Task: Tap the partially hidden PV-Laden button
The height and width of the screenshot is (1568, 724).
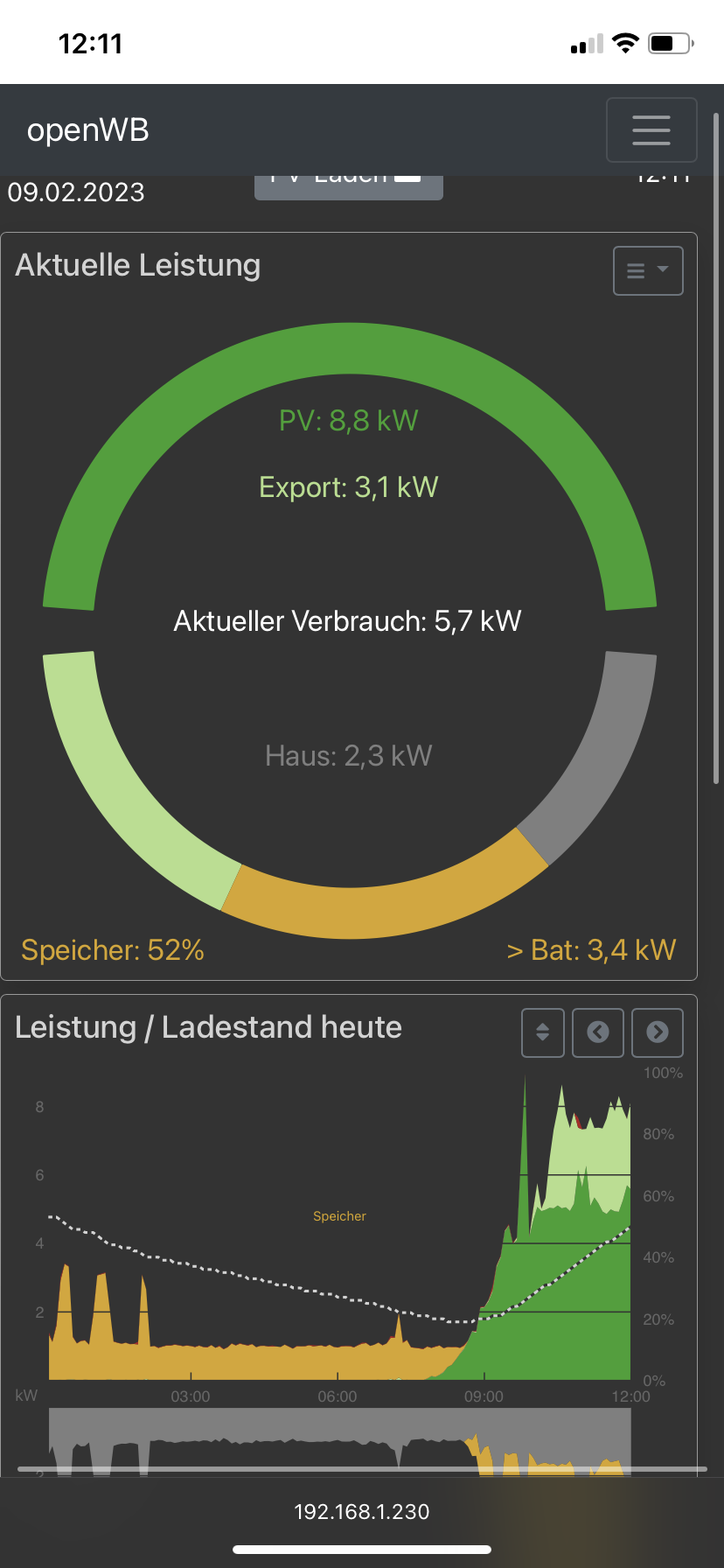Action: (x=348, y=186)
